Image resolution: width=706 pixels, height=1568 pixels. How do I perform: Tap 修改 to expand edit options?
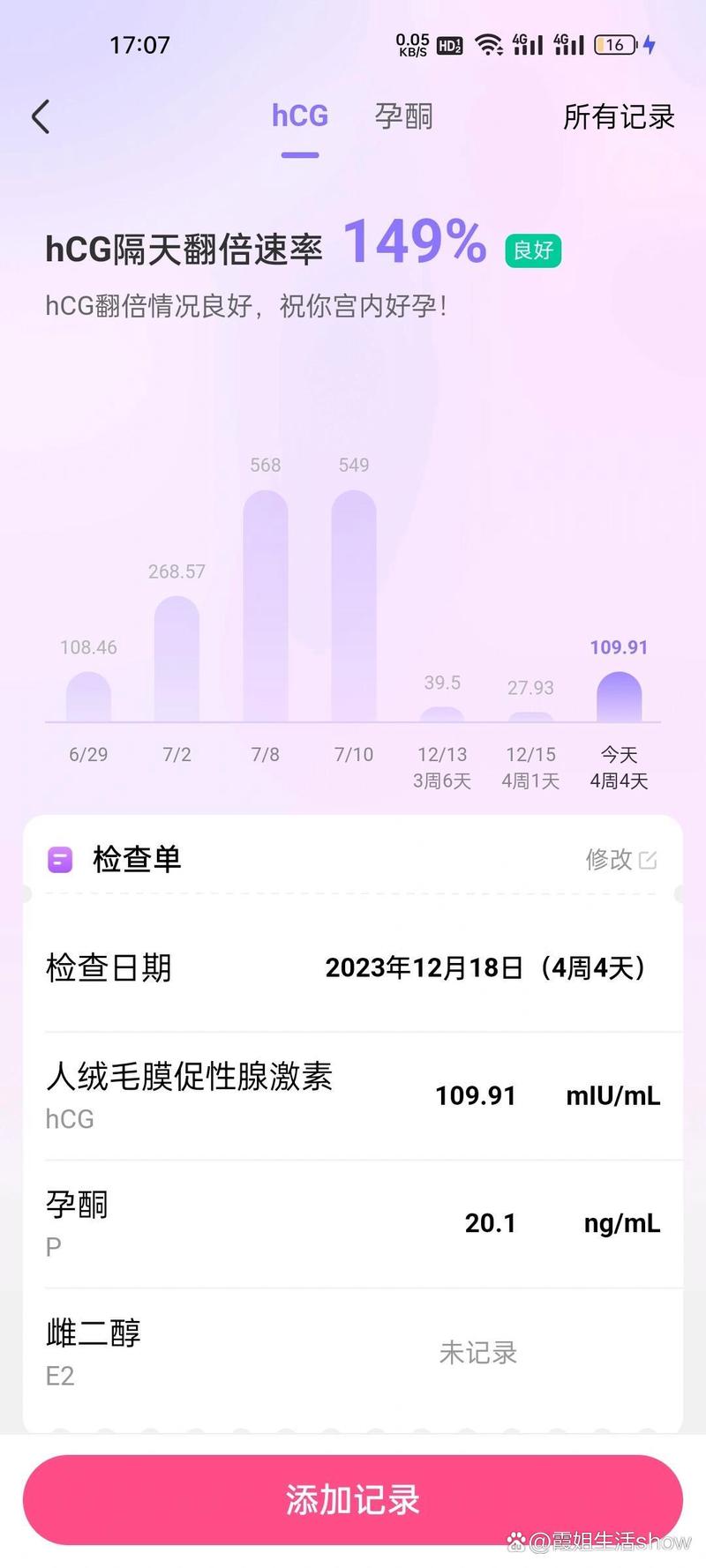click(x=609, y=857)
